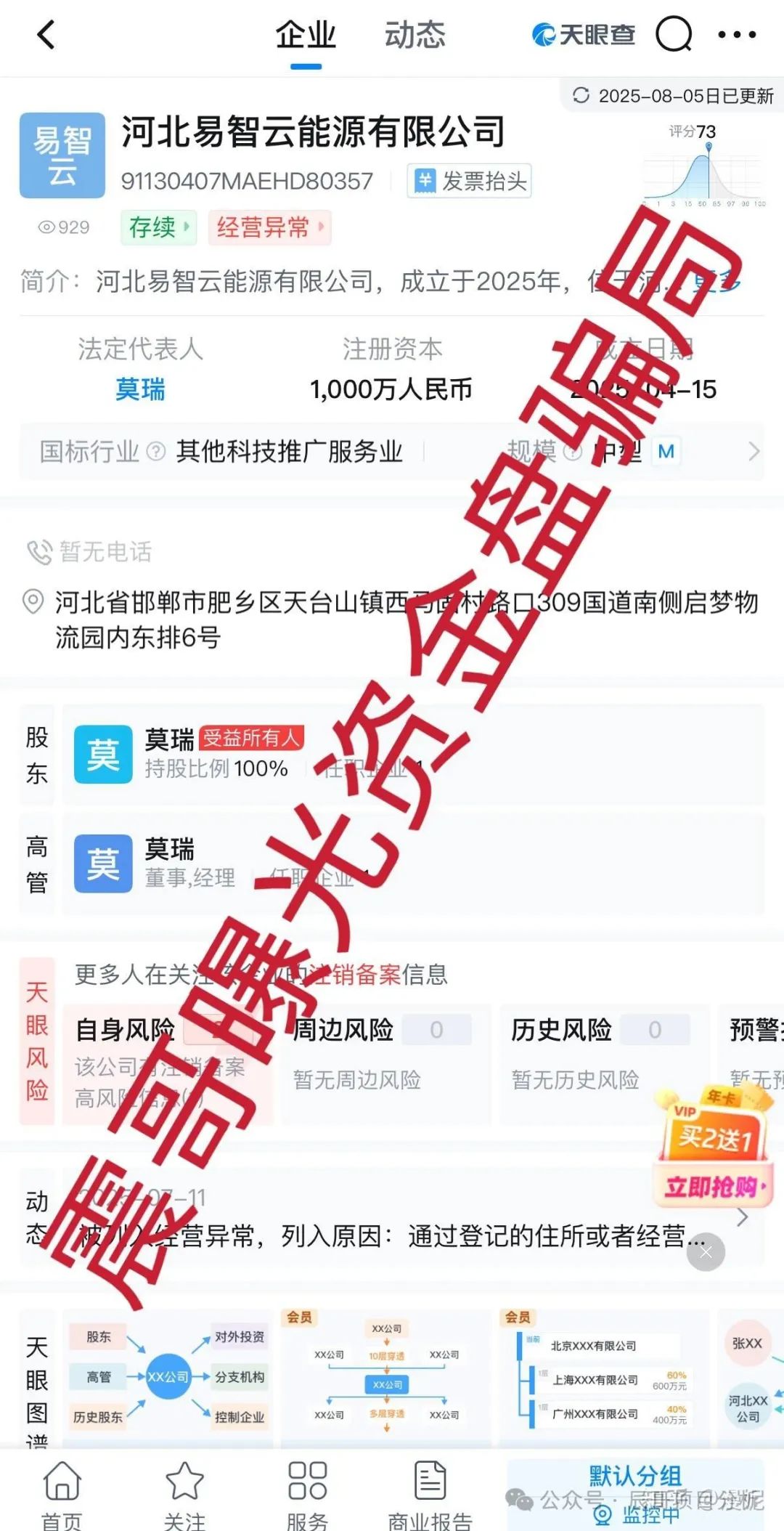Tap 立即抢购 VIP promo
This screenshot has width=784, height=1531.
712,1187
